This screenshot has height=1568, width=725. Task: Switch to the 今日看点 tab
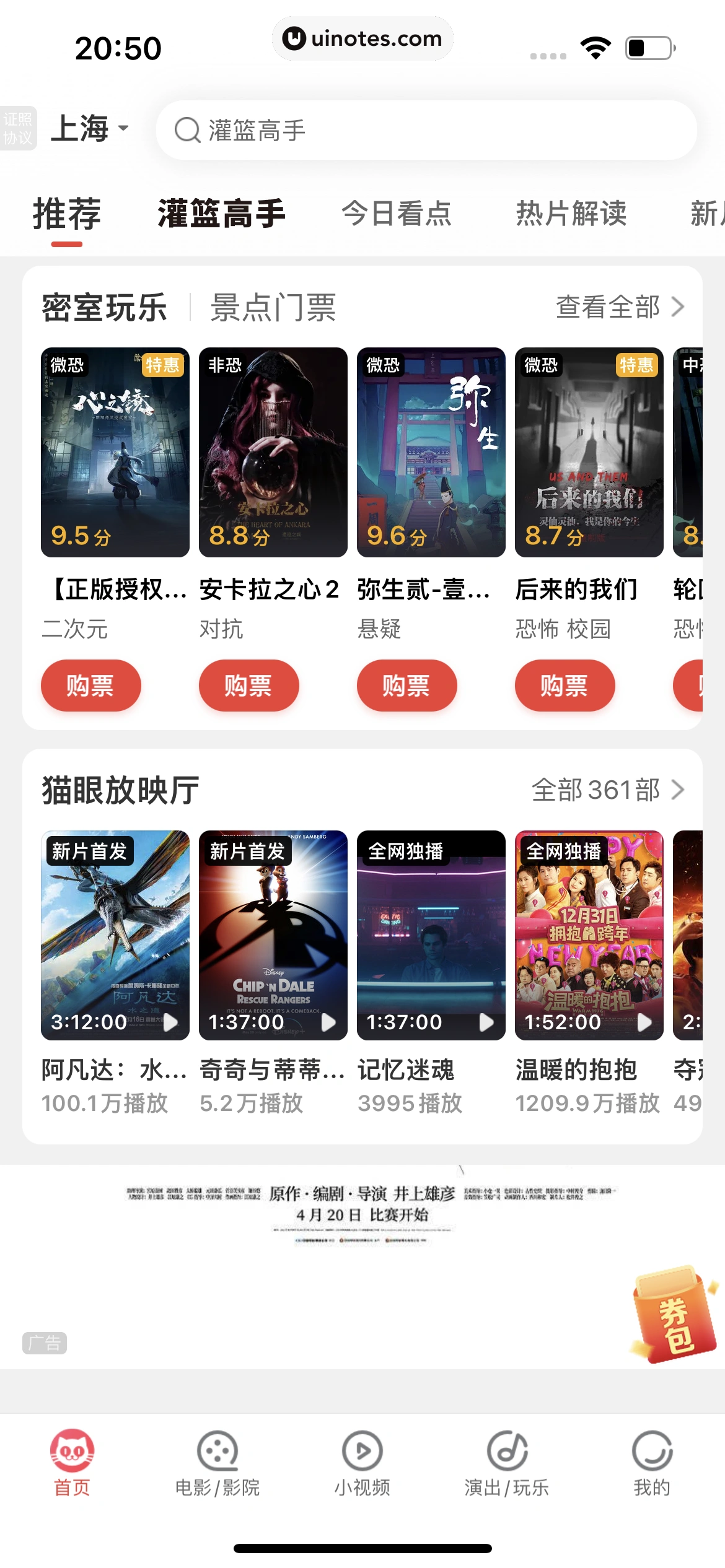(397, 214)
